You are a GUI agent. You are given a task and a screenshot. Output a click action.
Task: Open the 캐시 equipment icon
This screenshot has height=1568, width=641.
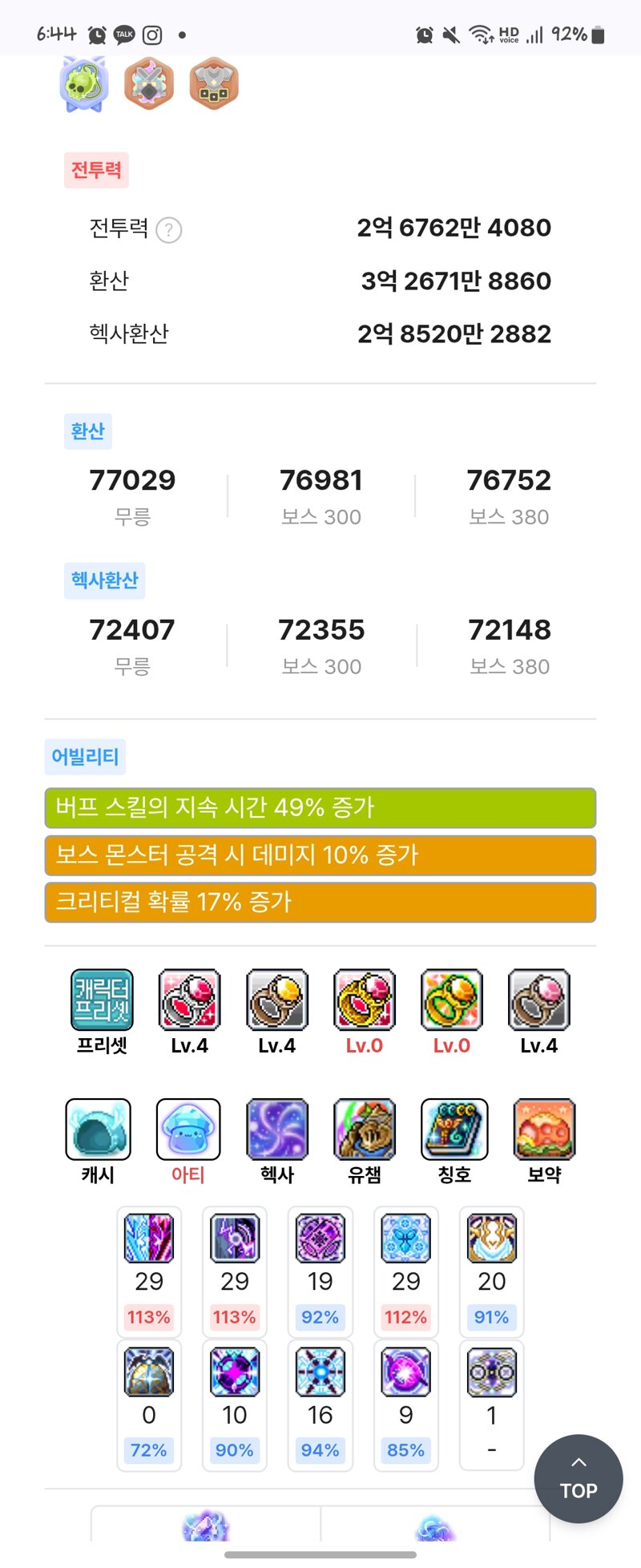point(98,1130)
